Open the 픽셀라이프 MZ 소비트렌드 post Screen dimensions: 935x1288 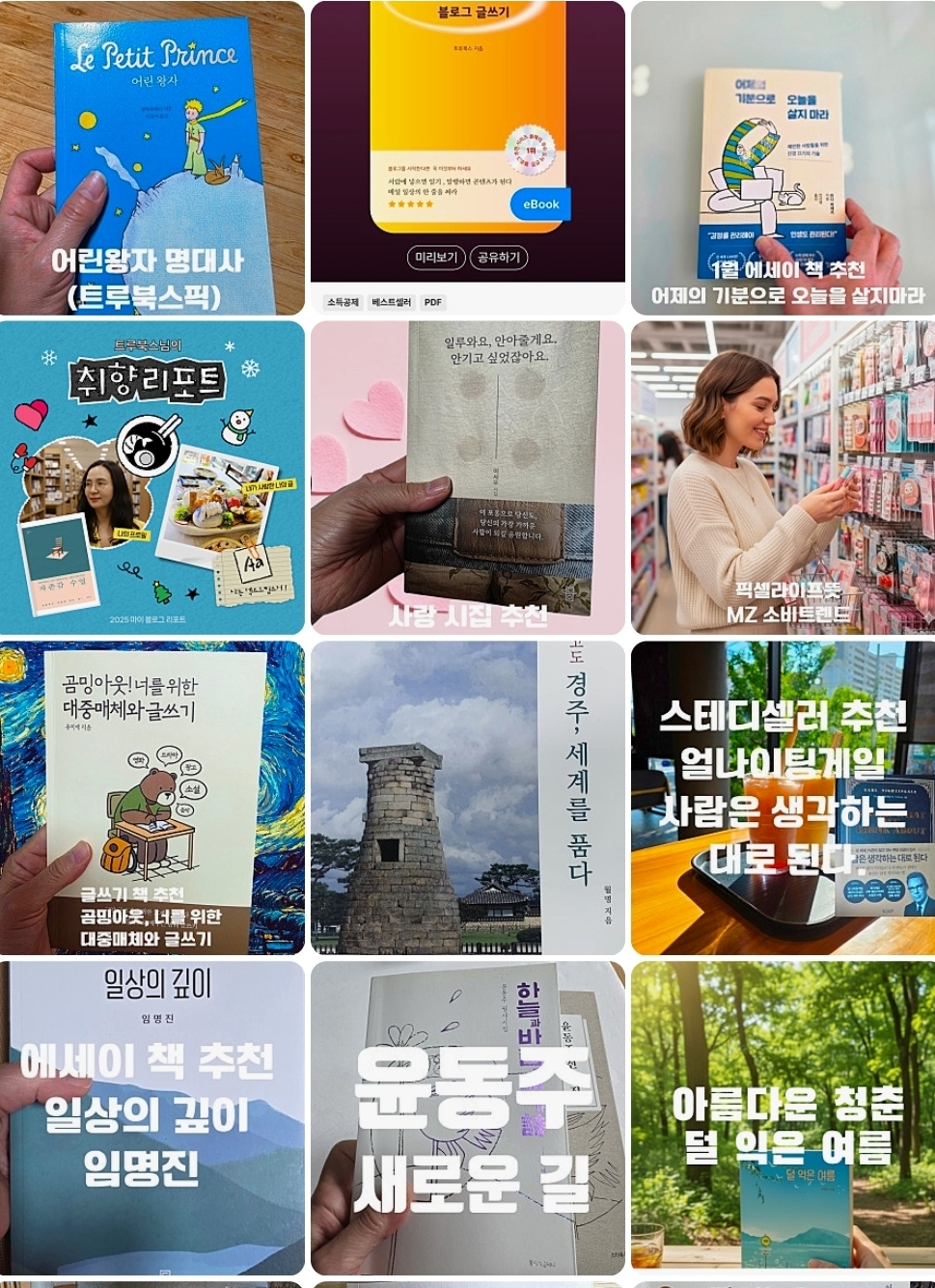coord(783,478)
